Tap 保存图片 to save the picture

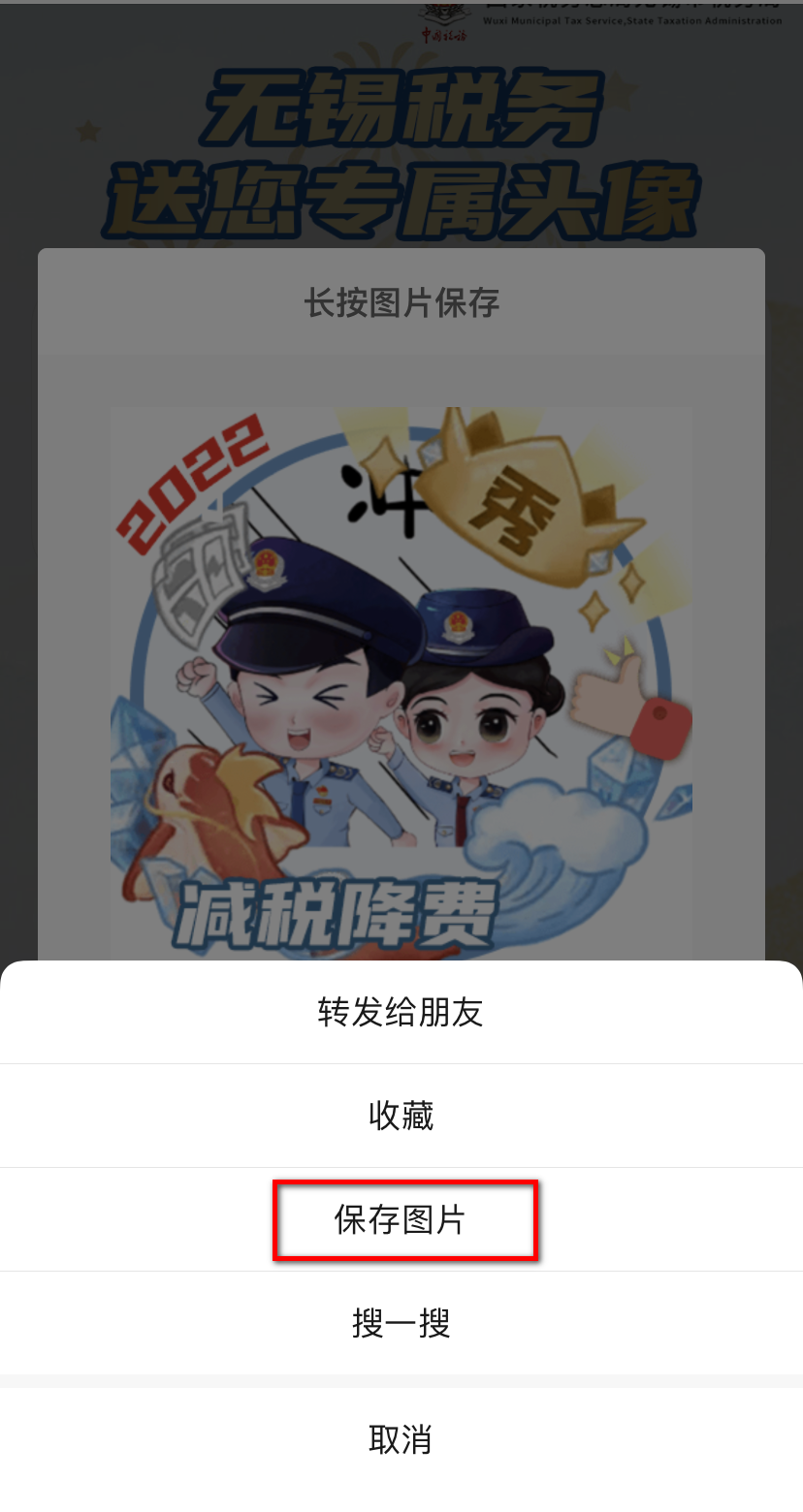[x=401, y=1219]
